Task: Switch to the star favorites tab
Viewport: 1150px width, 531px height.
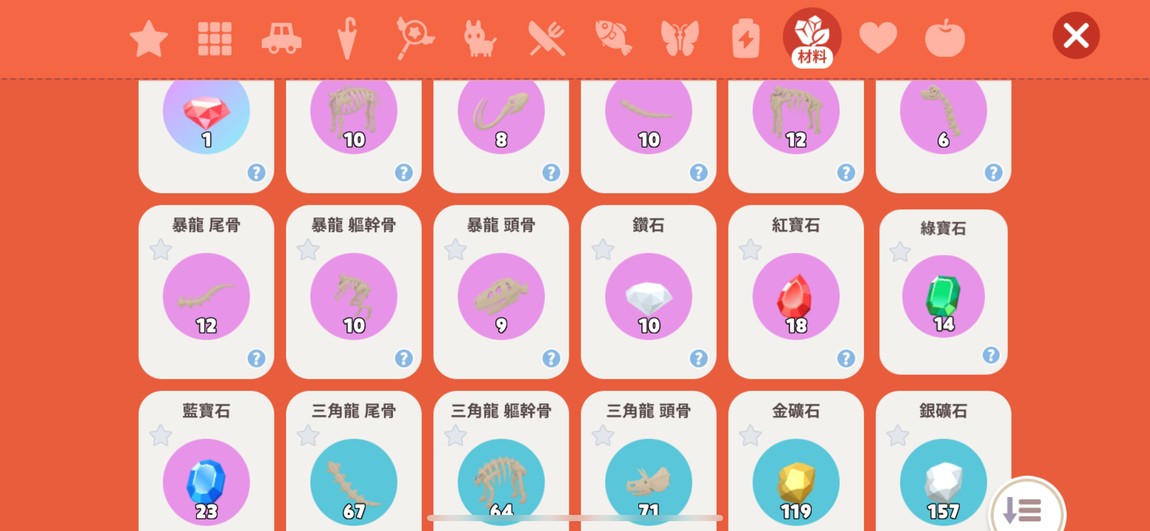Action: pyautogui.click(x=149, y=39)
